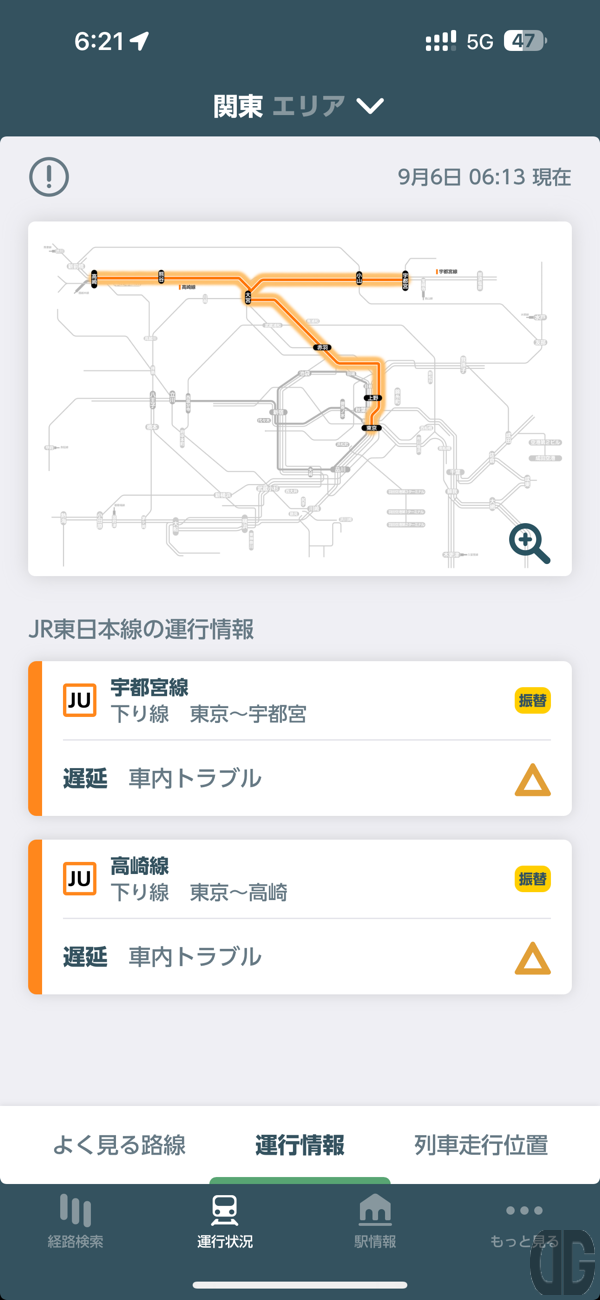Tap the exclamation info icon
Image resolution: width=600 pixels, height=1300 pixels.
click(x=49, y=178)
